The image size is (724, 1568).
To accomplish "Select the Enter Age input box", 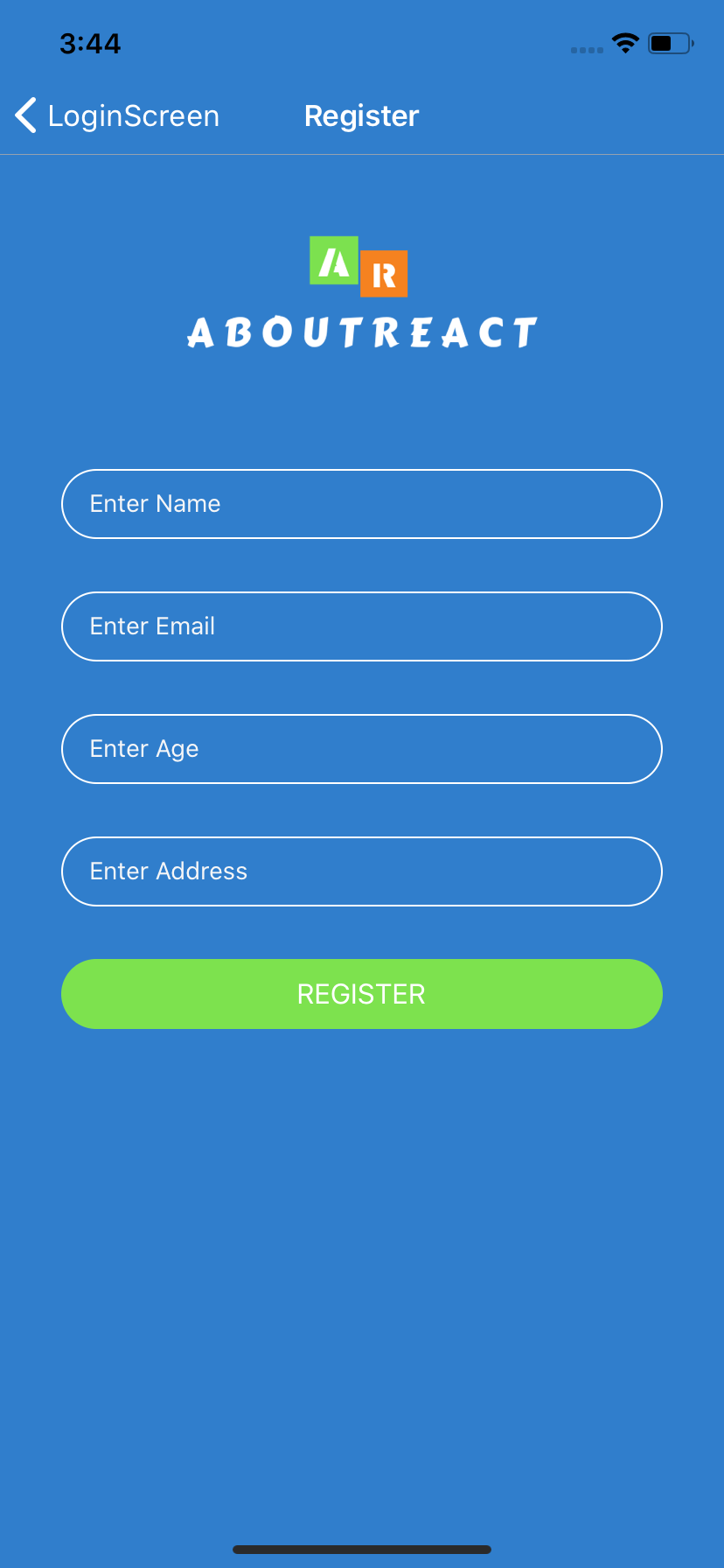I will pyautogui.click(x=361, y=748).
